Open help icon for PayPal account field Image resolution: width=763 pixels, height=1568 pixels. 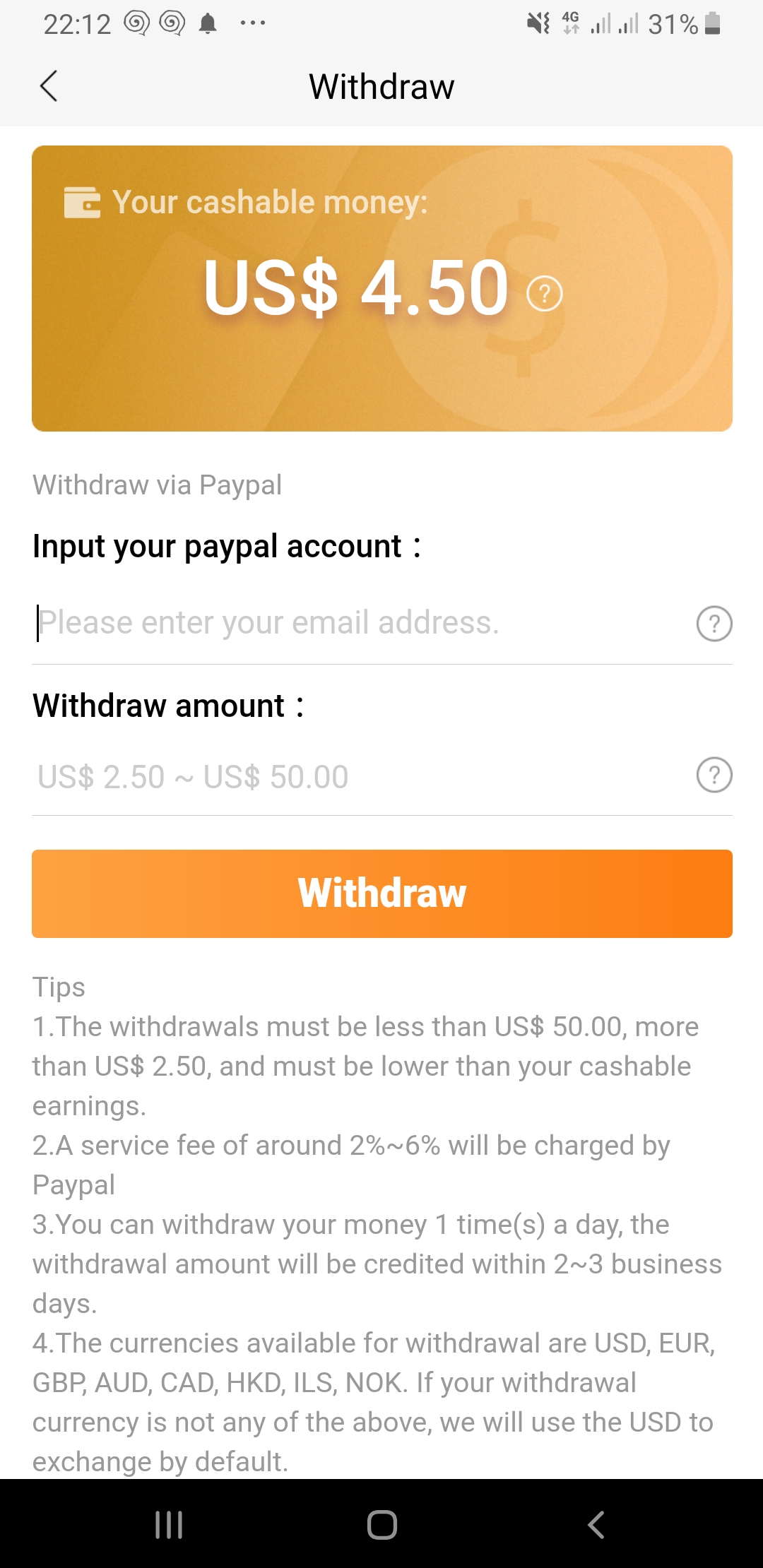pos(714,624)
